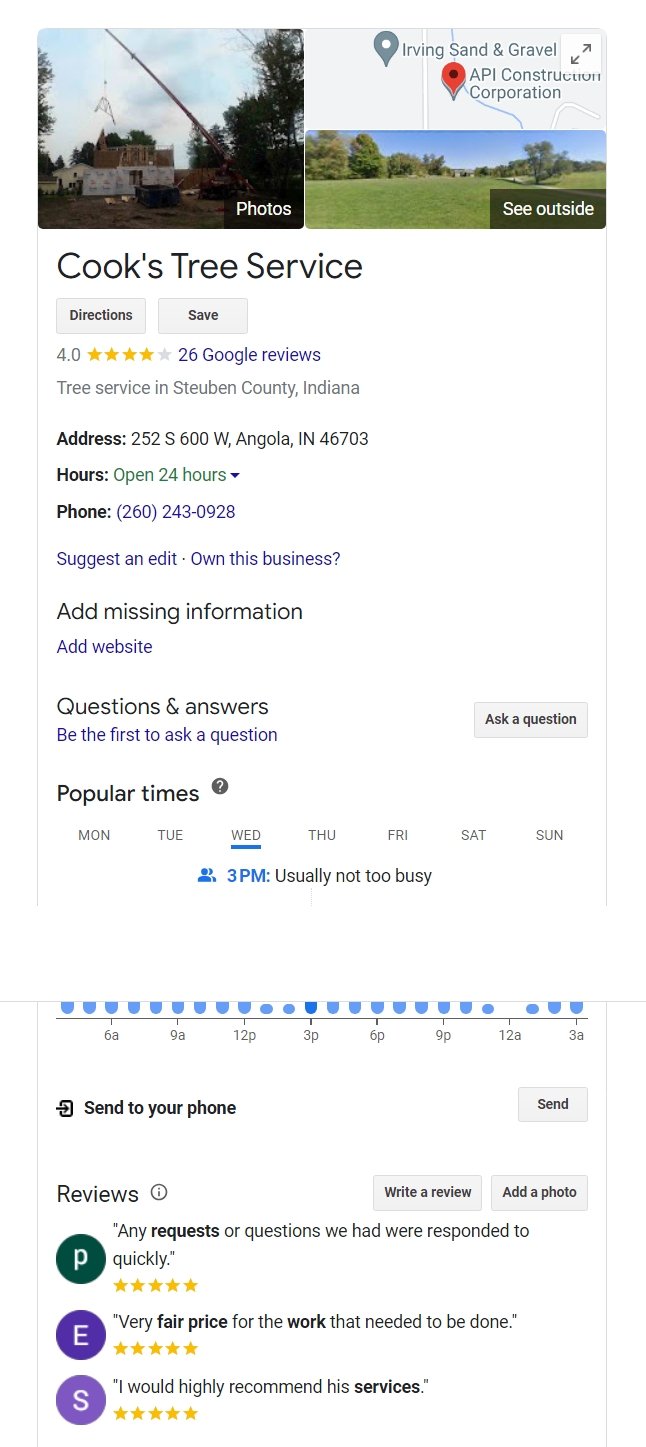Open the business Photos tile
Screen dimensions: 646x1447
pos(170,129)
